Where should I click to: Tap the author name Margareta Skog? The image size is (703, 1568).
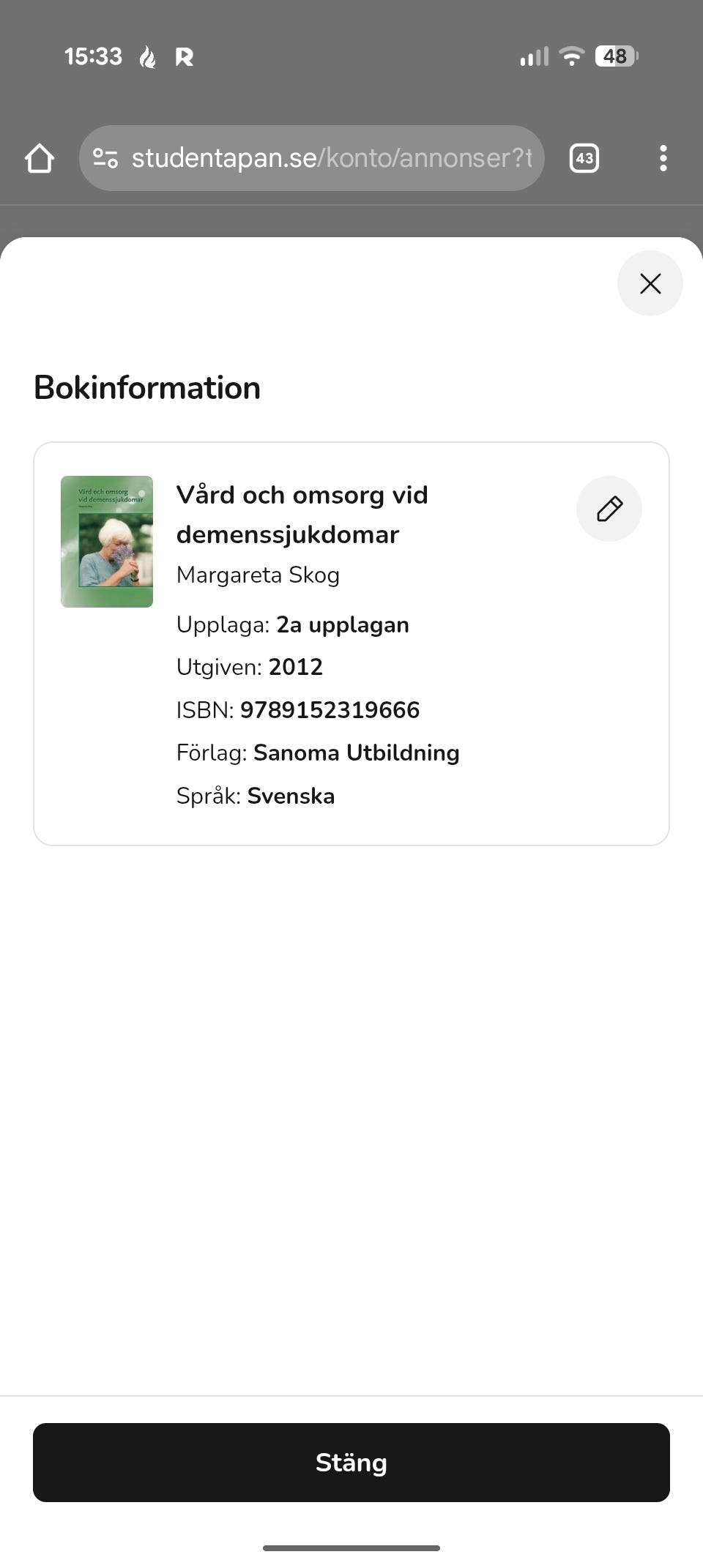[x=258, y=575]
